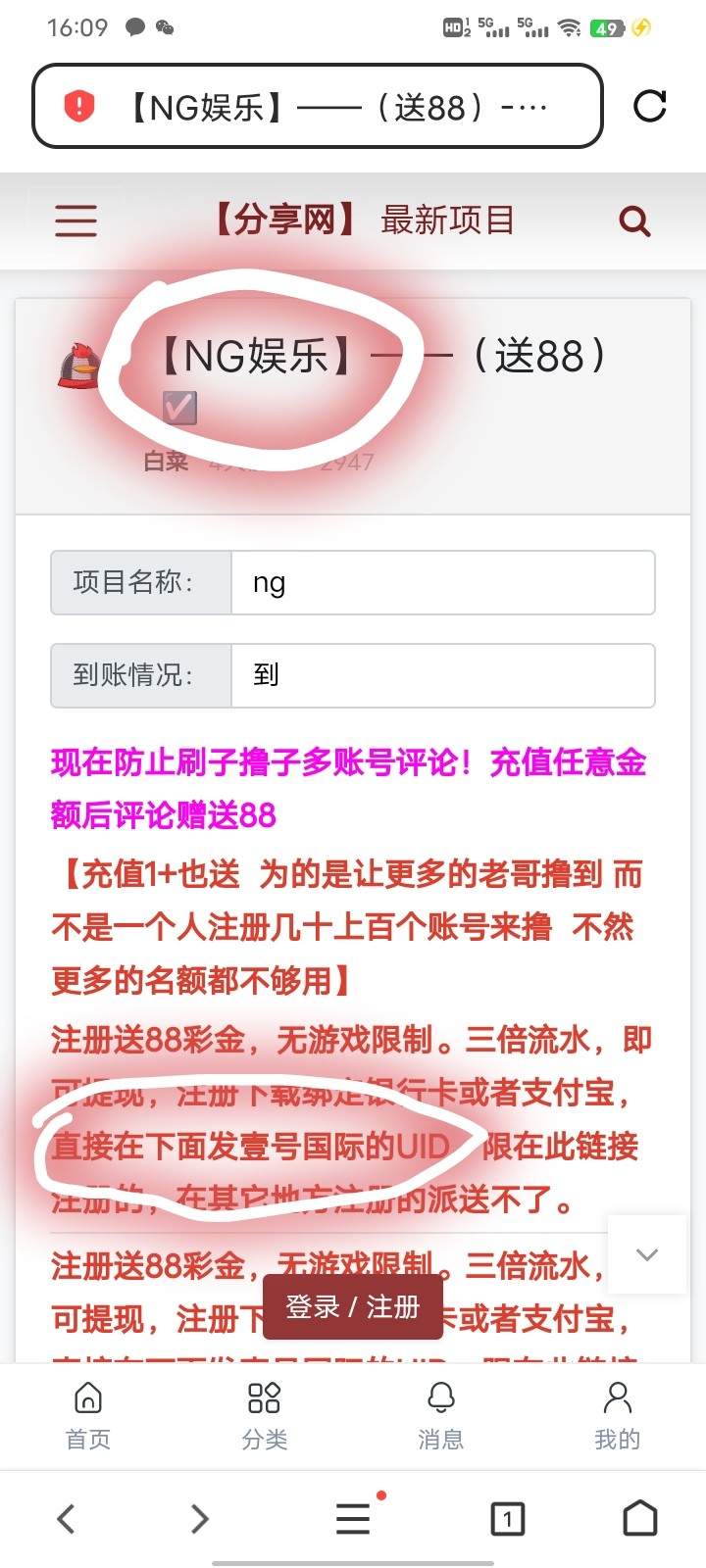Tap the 登录 / 注册 button
The height and width of the screenshot is (1568, 706).
pos(353,1306)
